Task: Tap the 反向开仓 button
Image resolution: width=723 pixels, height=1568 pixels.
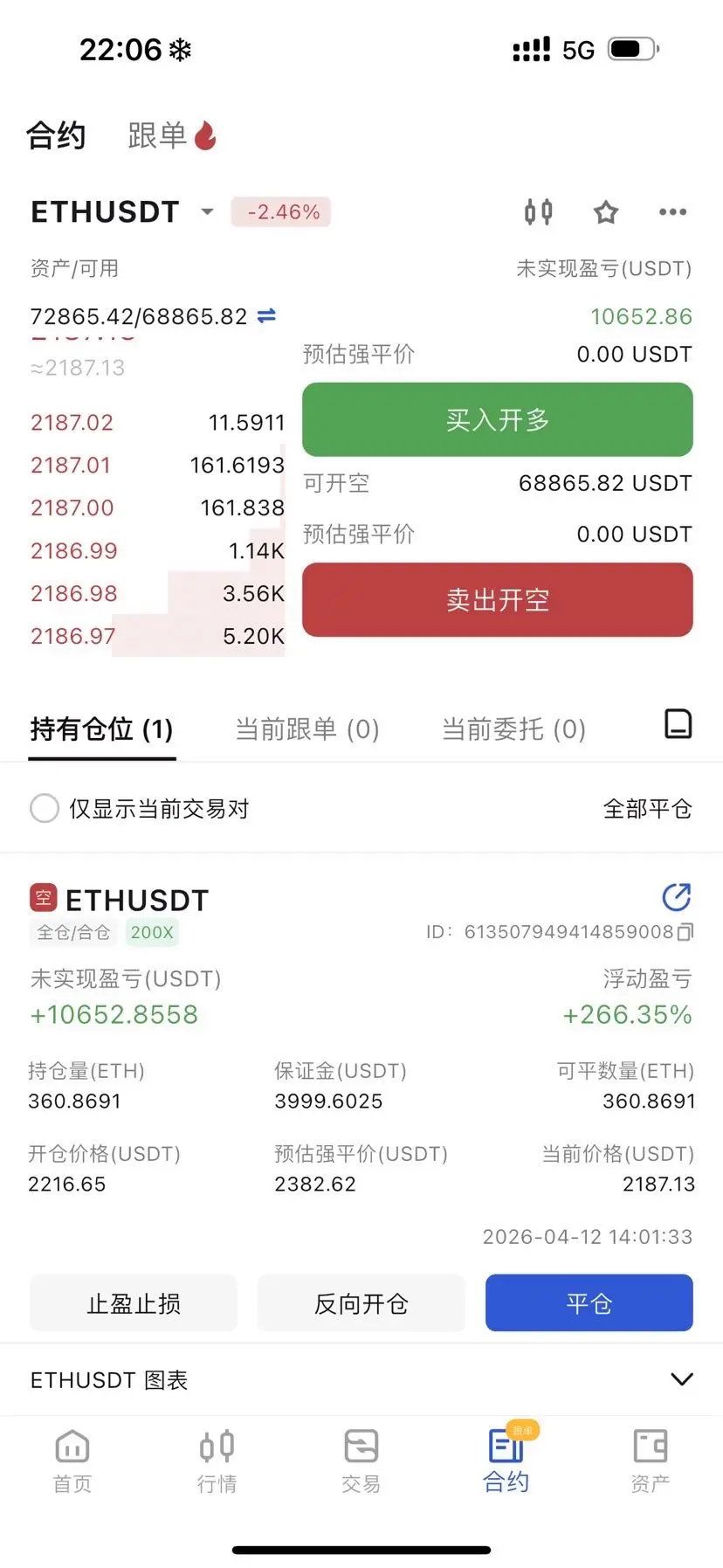Action: (361, 1303)
